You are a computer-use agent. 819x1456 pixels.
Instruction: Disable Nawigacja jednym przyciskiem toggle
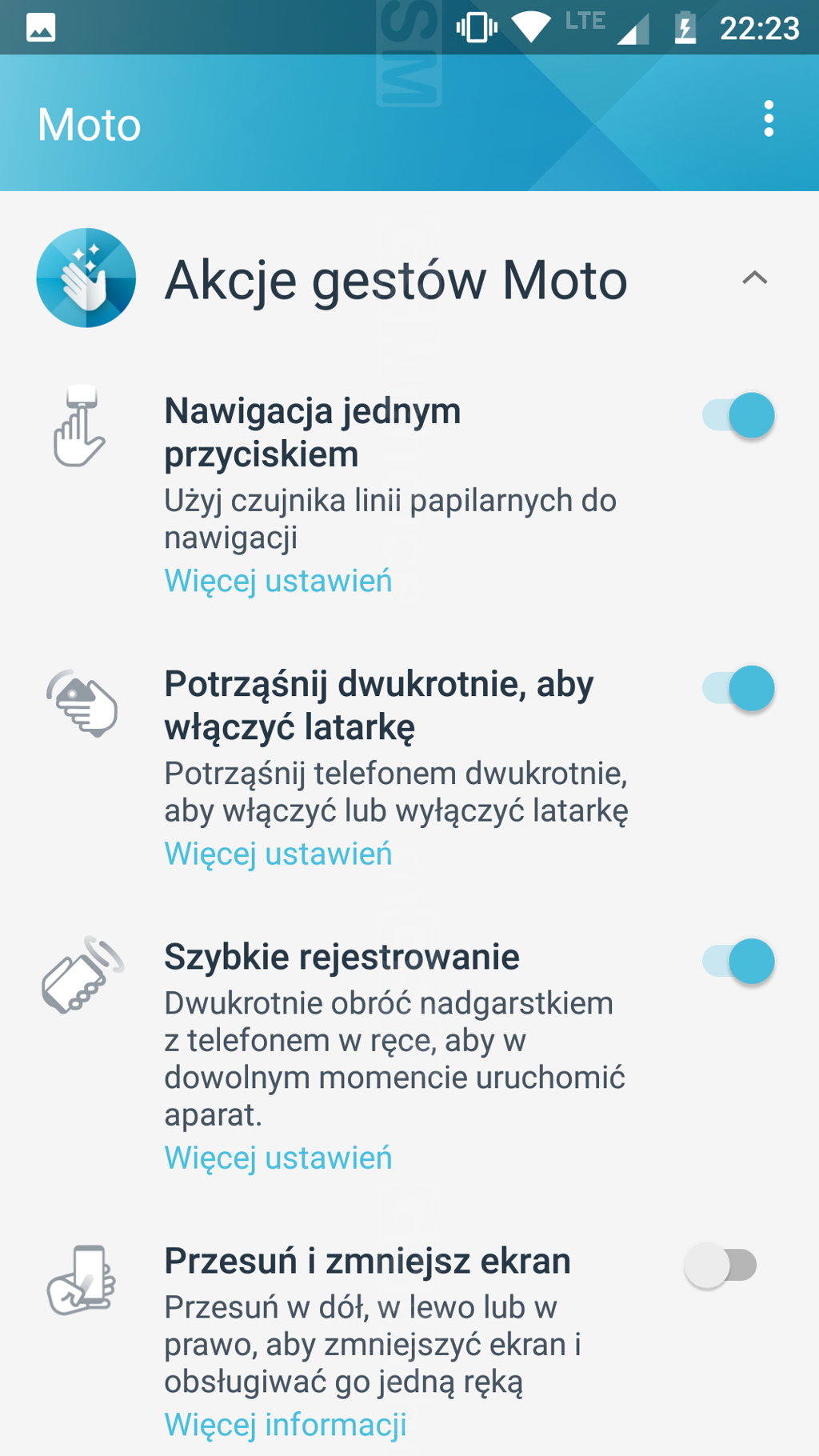click(739, 416)
